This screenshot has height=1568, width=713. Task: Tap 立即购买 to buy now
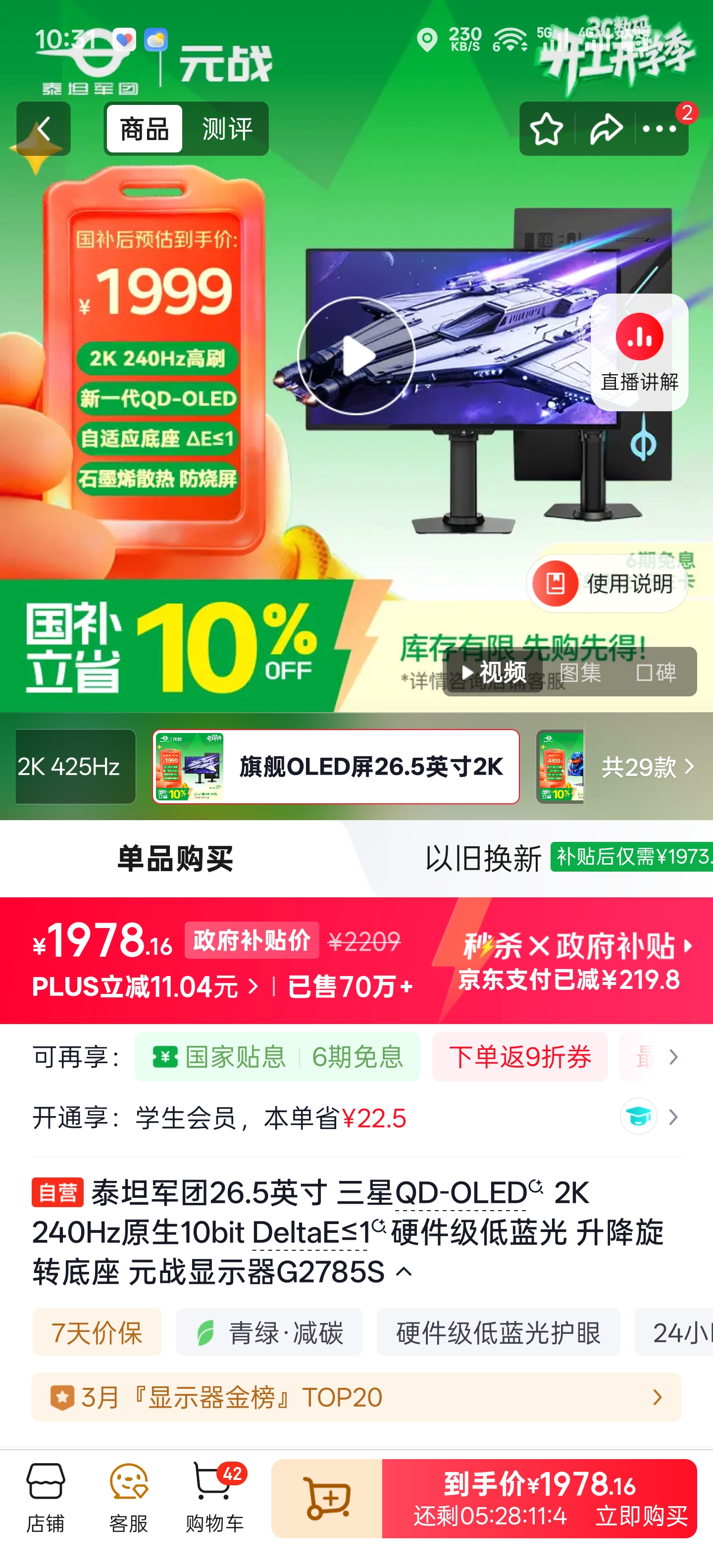pos(641,1515)
